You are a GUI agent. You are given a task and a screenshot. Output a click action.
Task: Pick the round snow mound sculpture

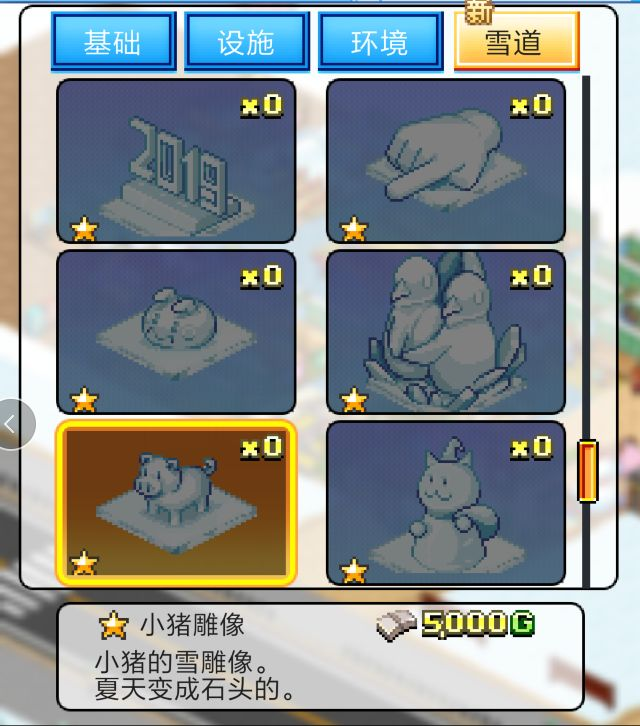[176, 332]
